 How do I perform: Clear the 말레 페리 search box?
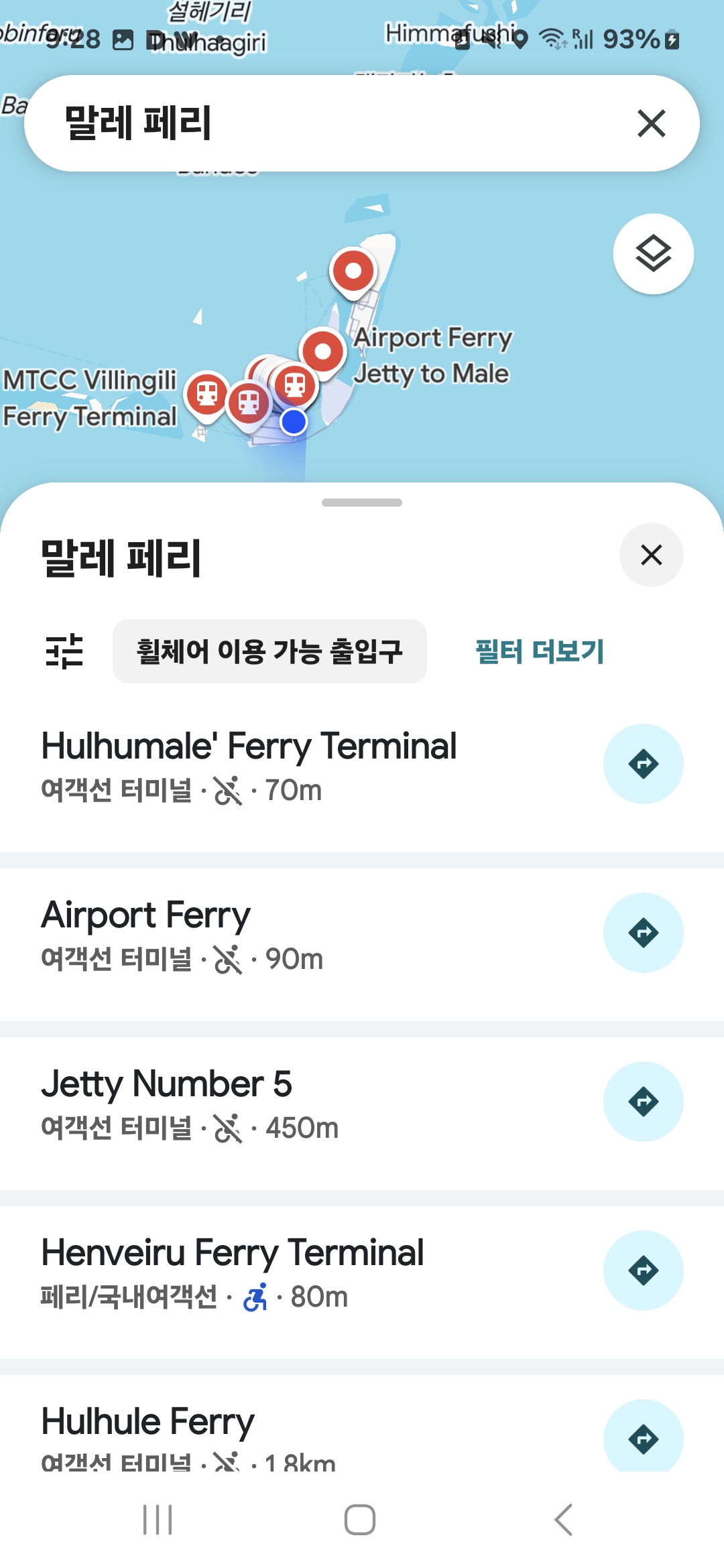651,123
